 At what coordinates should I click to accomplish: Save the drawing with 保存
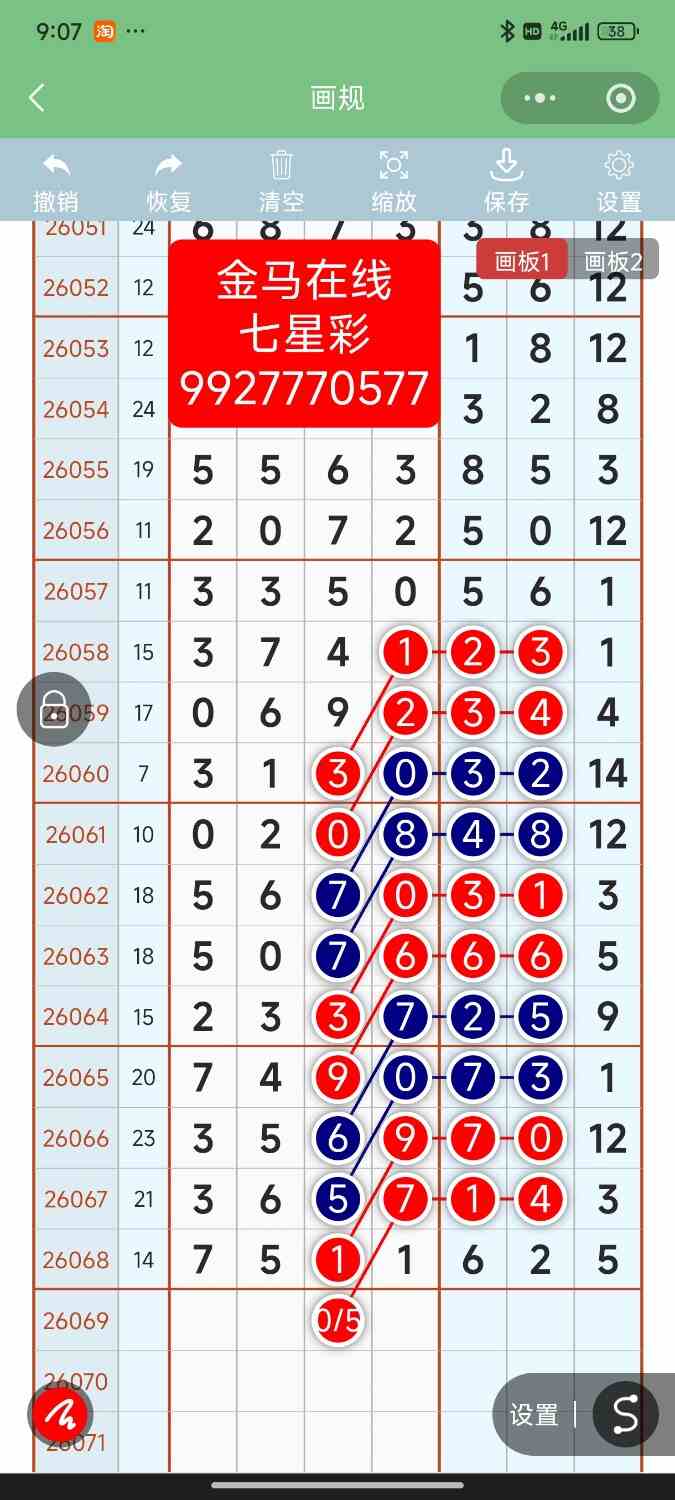tap(506, 181)
